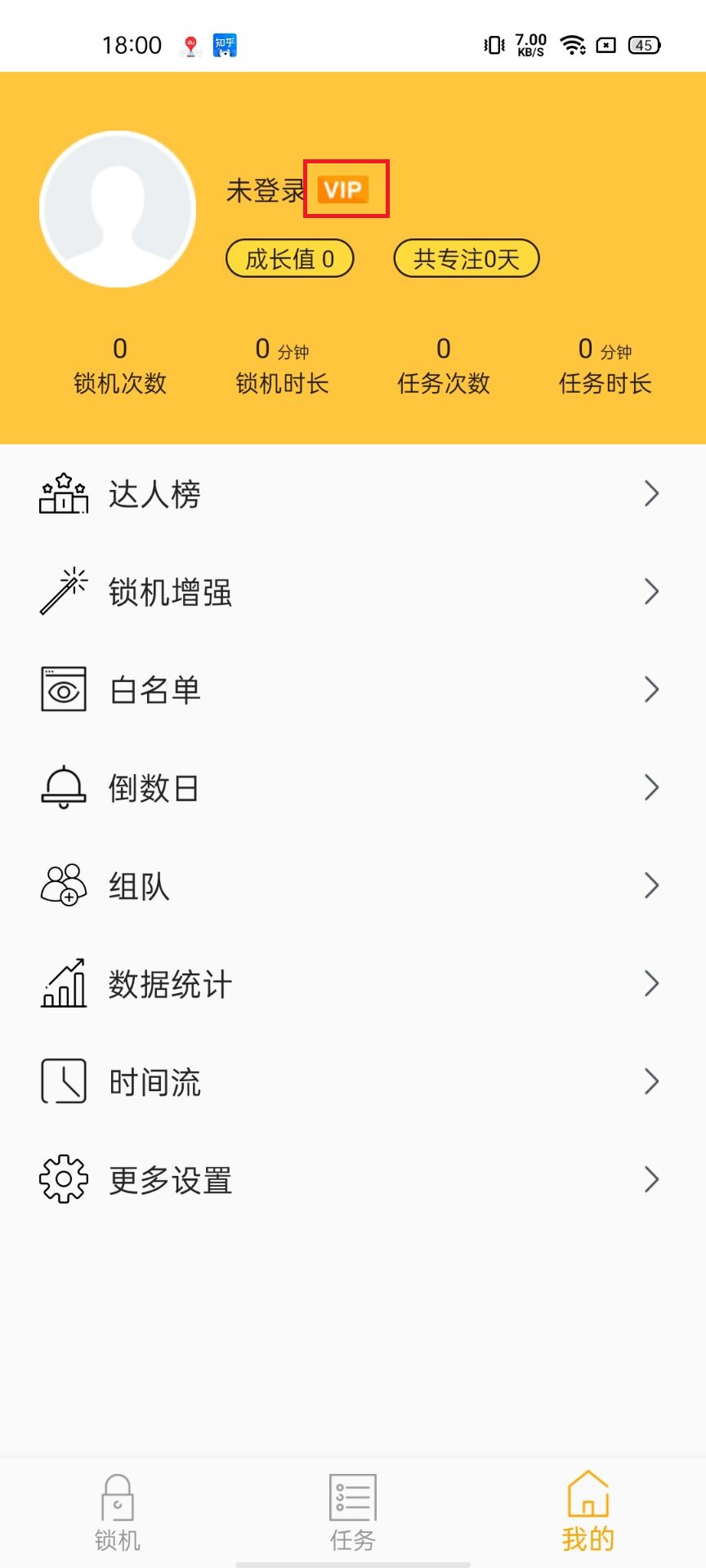The width and height of the screenshot is (706, 1568).
Task: Switch to the 锁机 tab
Action: (118, 1512)
